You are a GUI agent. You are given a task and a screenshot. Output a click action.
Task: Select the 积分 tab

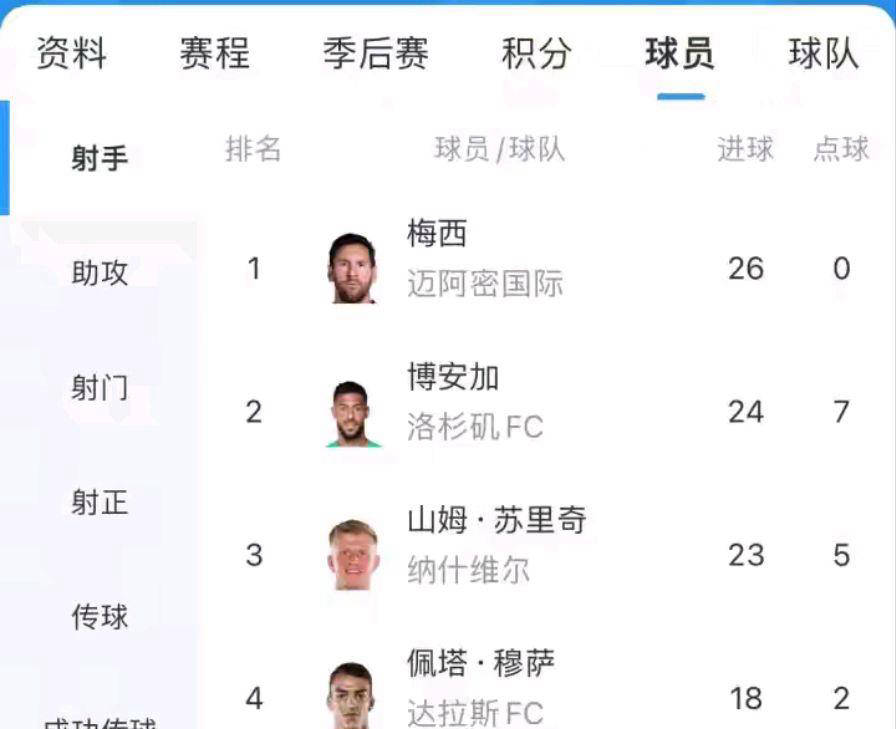point(536,54)
